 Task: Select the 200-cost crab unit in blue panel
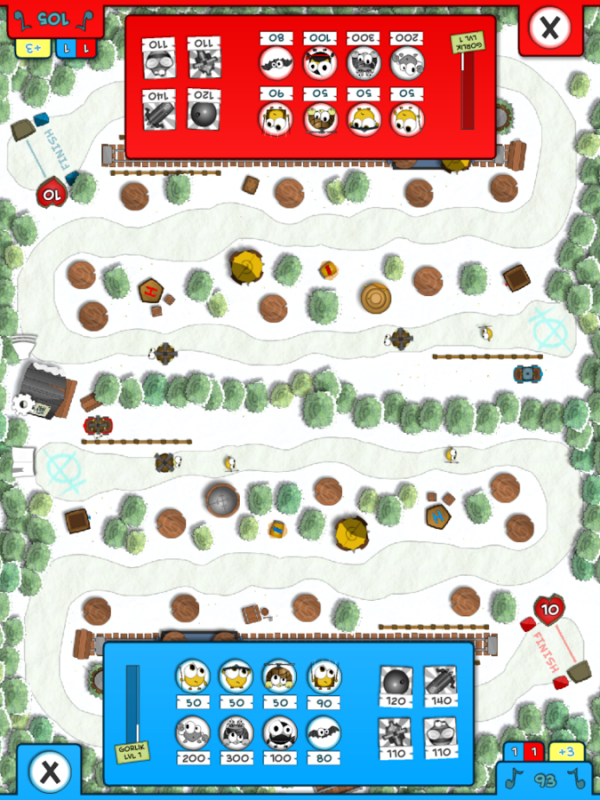(193, 733)
